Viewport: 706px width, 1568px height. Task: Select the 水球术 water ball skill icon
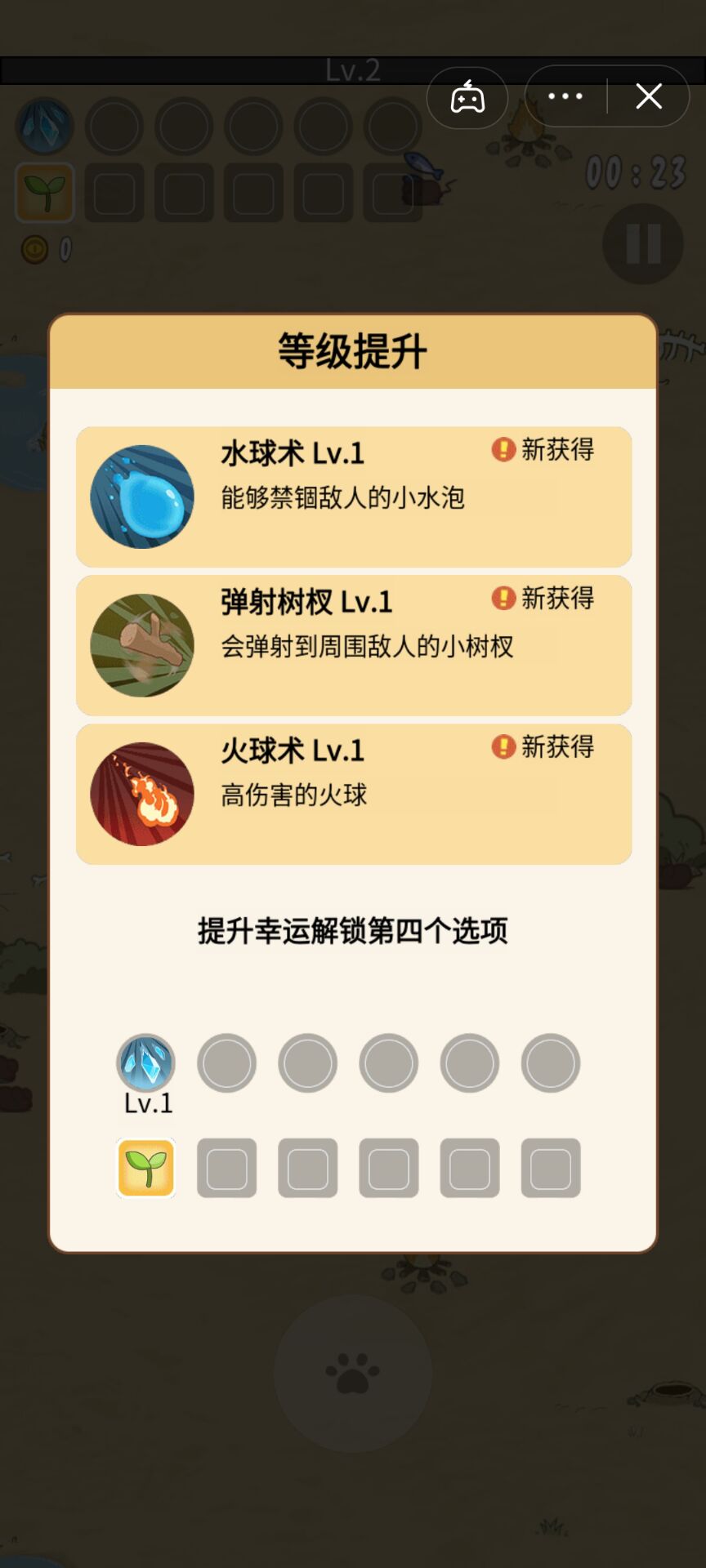[x=141, y=496]
